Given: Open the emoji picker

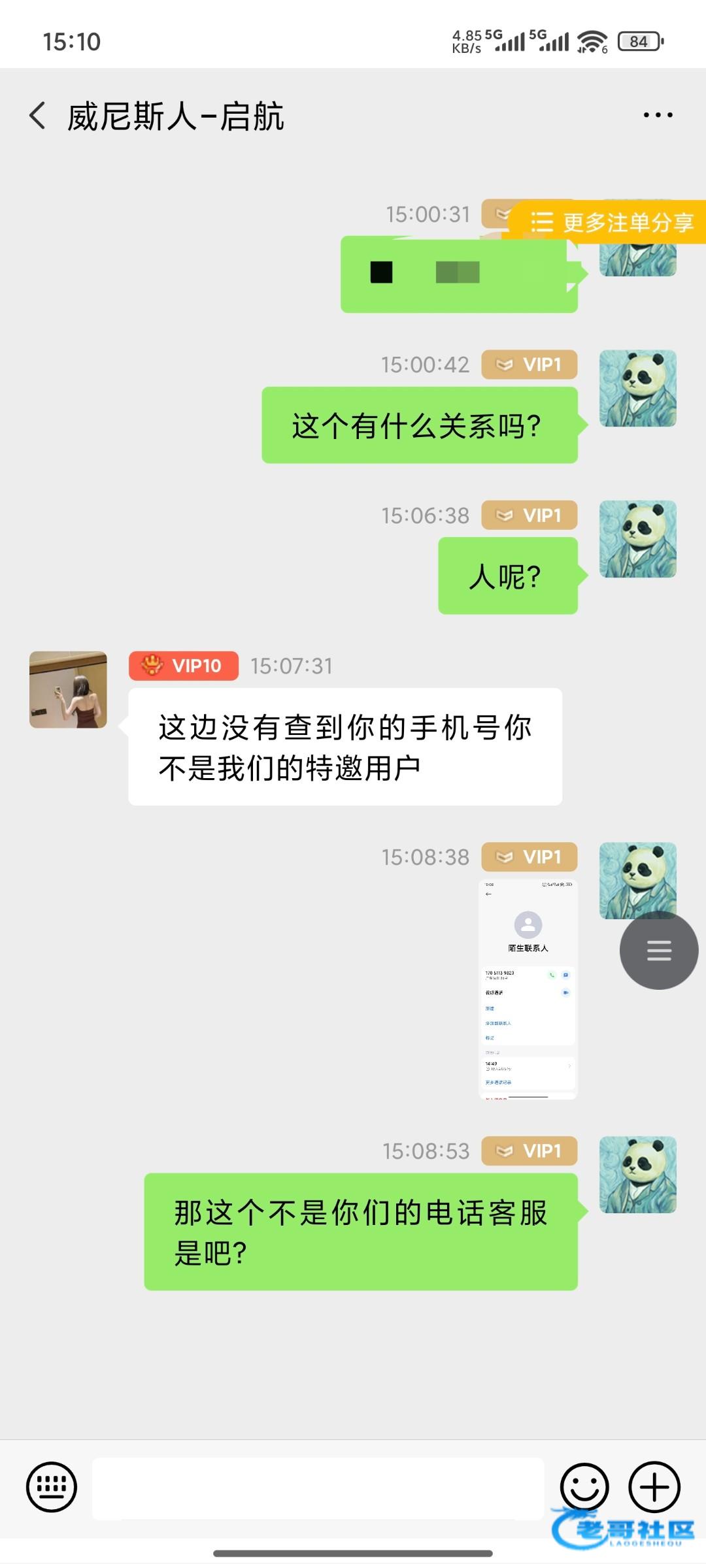Looking at the screenshot, I should click(x=584, y=1487).
